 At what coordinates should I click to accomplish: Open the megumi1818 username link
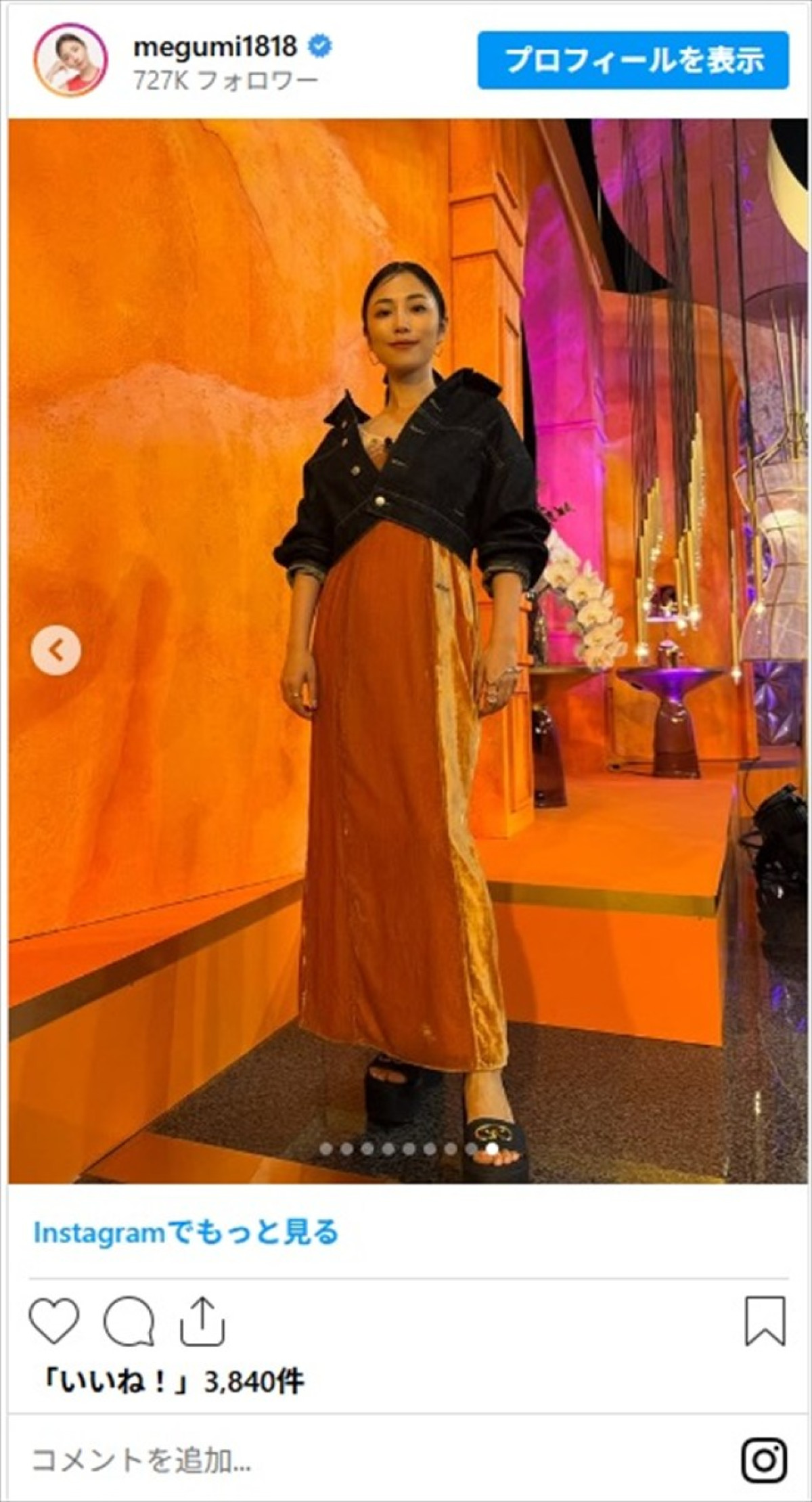click(x=215, y=47)
